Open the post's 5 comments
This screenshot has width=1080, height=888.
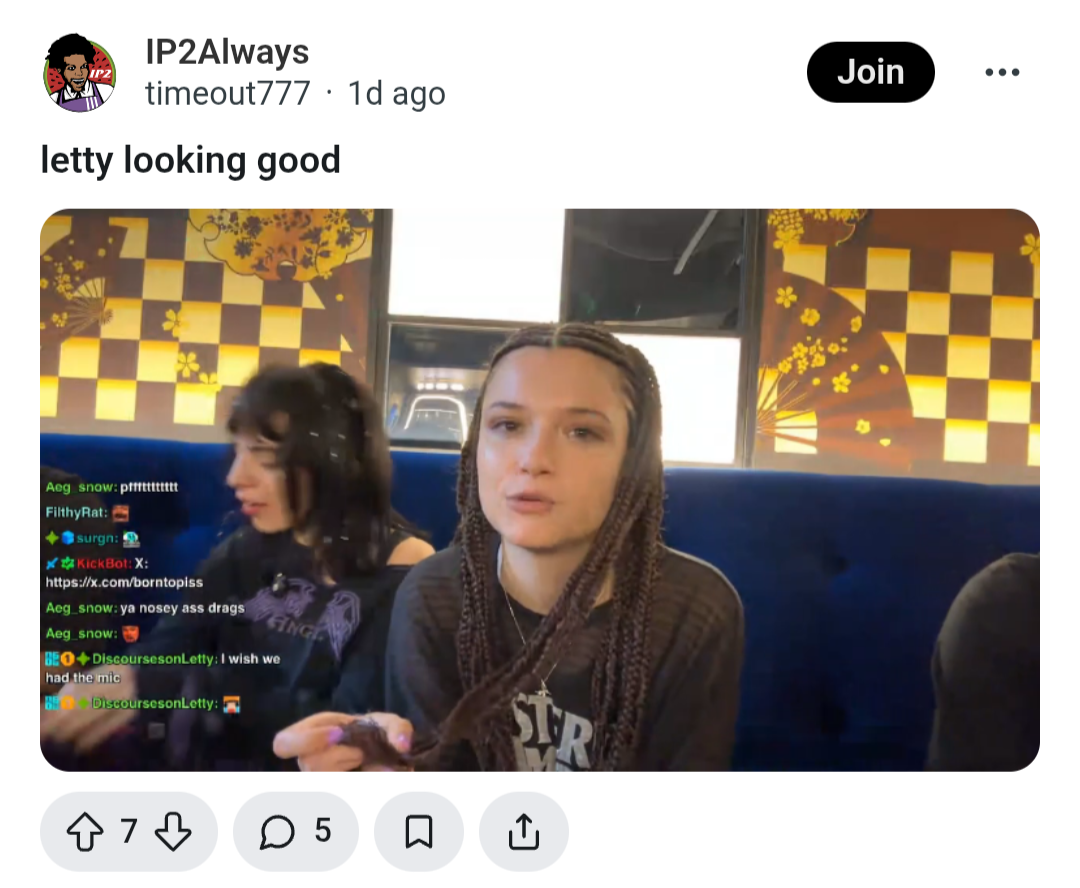(x=295, y=831)
